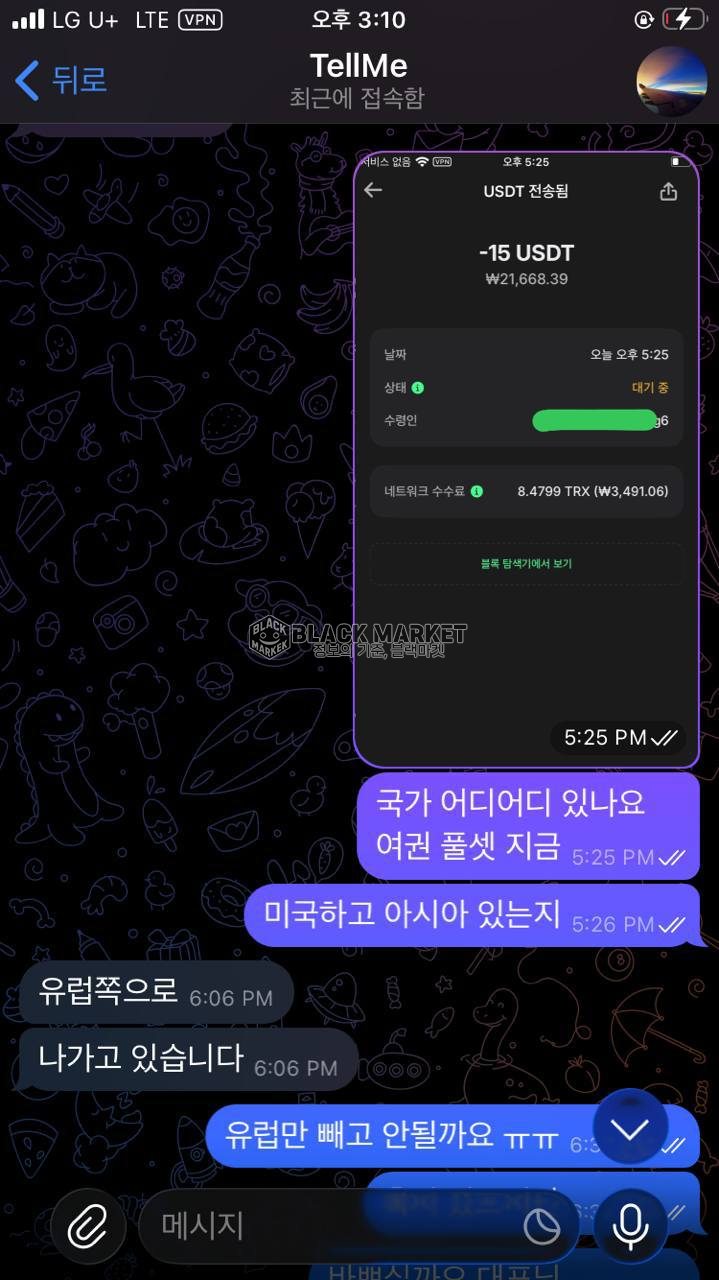Focus the 메시지 text input field
Viewport: 719px width, 1280px height.
[330, 1226]
